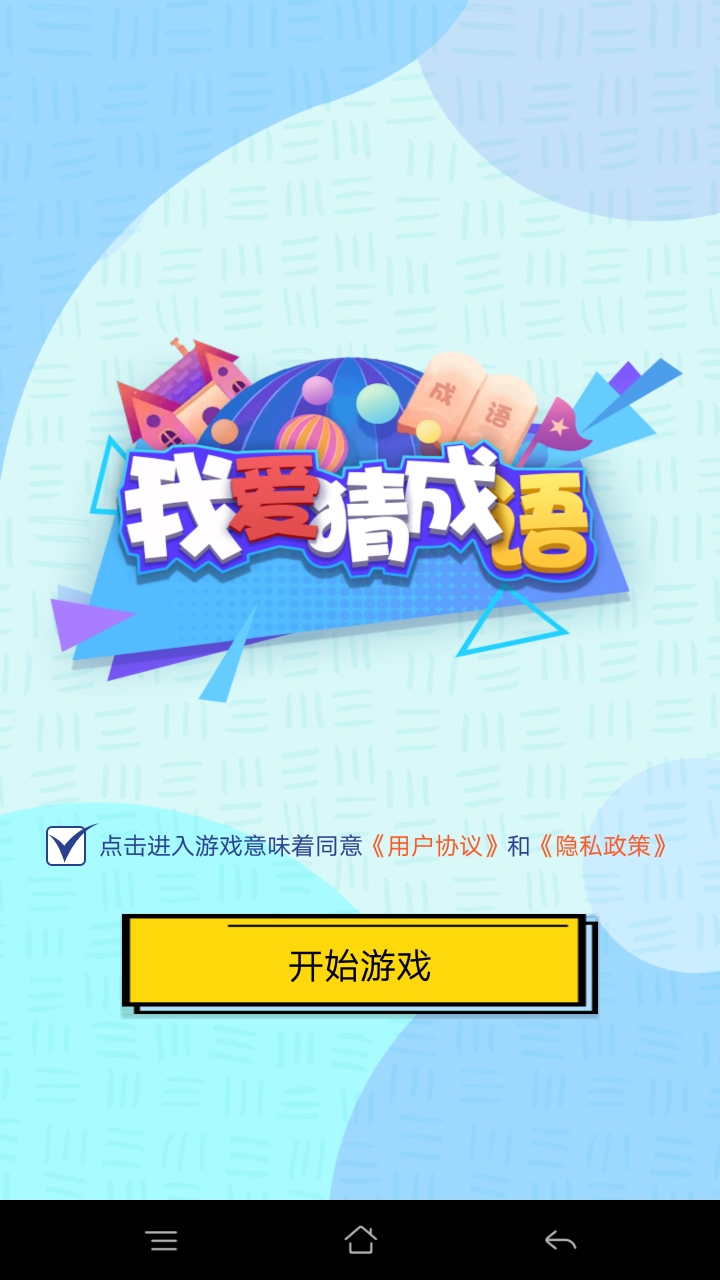Go back using the system back button
The height and width of the screenshot is (1280, 720).
pyautogui.click(x=560, y=1241)
